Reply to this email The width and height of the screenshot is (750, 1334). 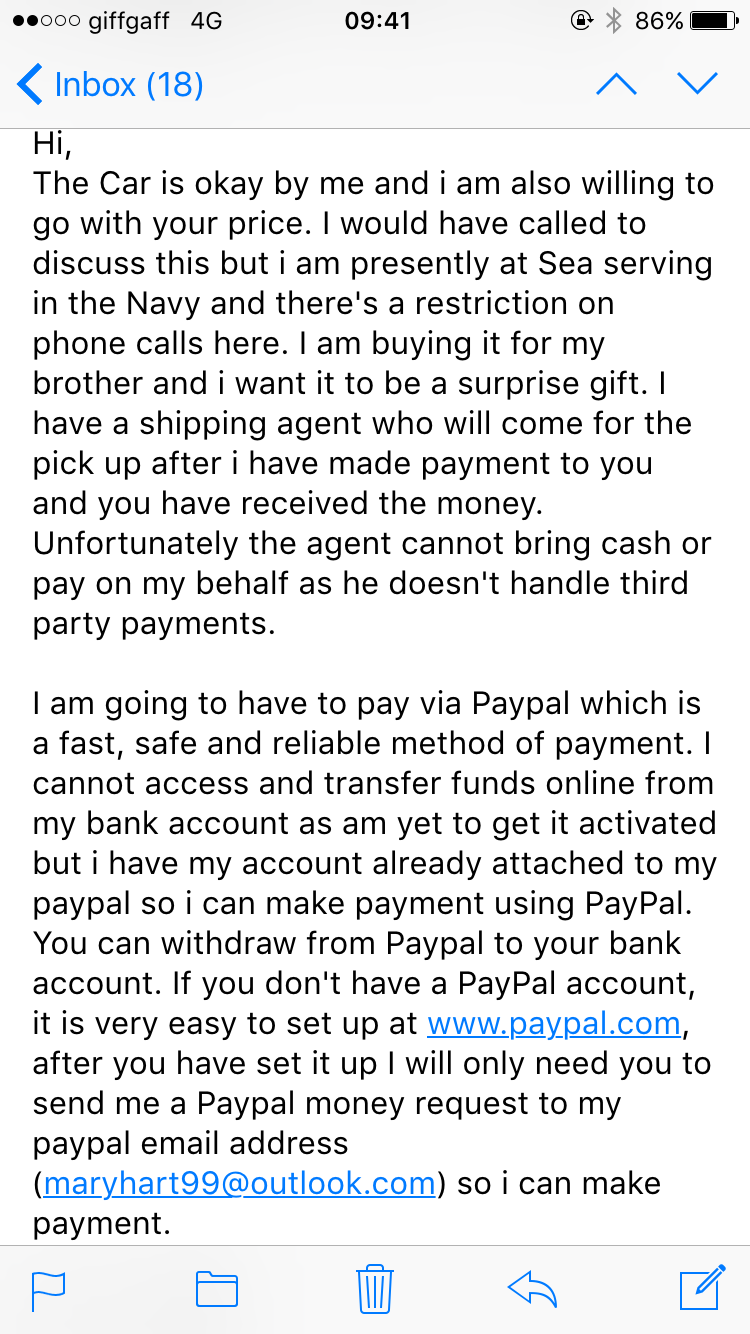coord(533,1289)
